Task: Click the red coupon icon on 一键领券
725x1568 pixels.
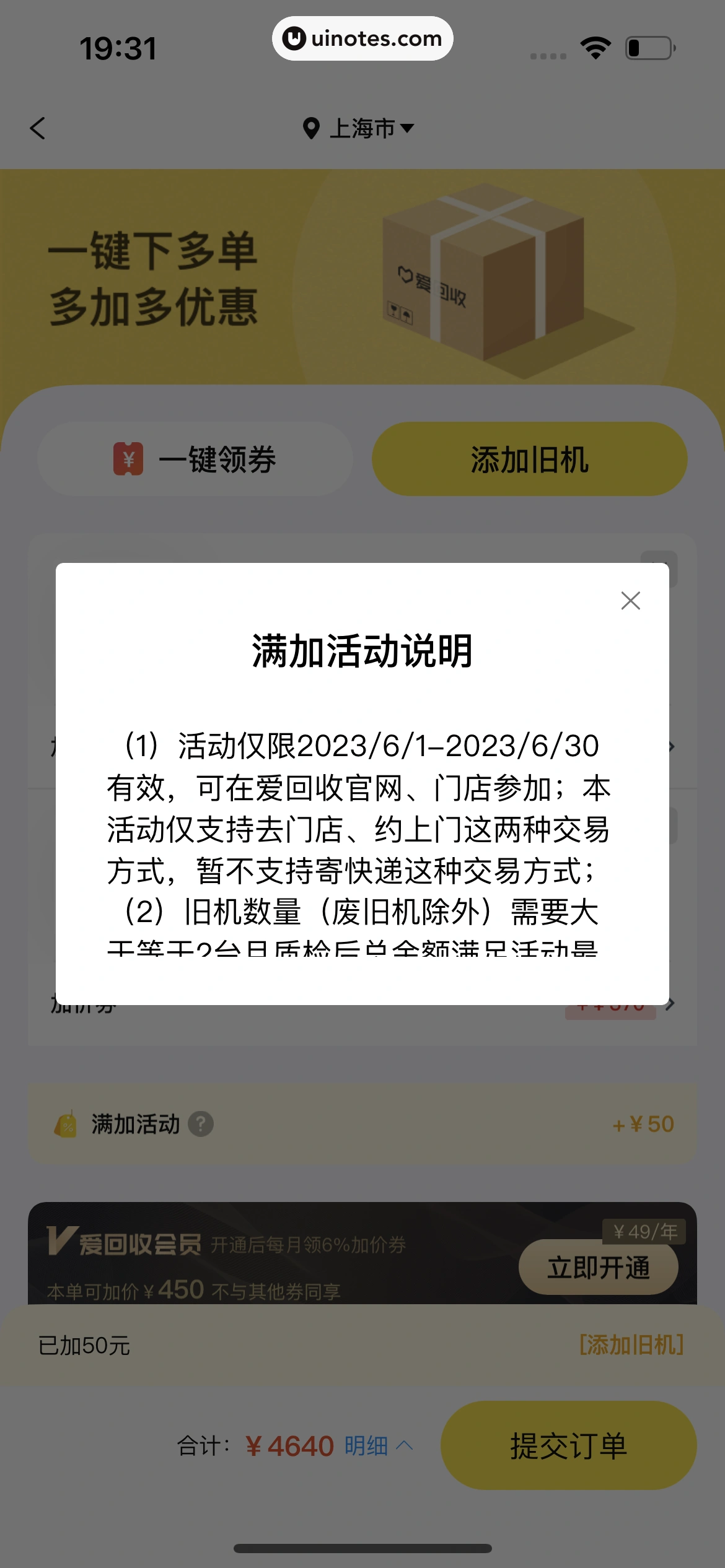Action: 128,459
